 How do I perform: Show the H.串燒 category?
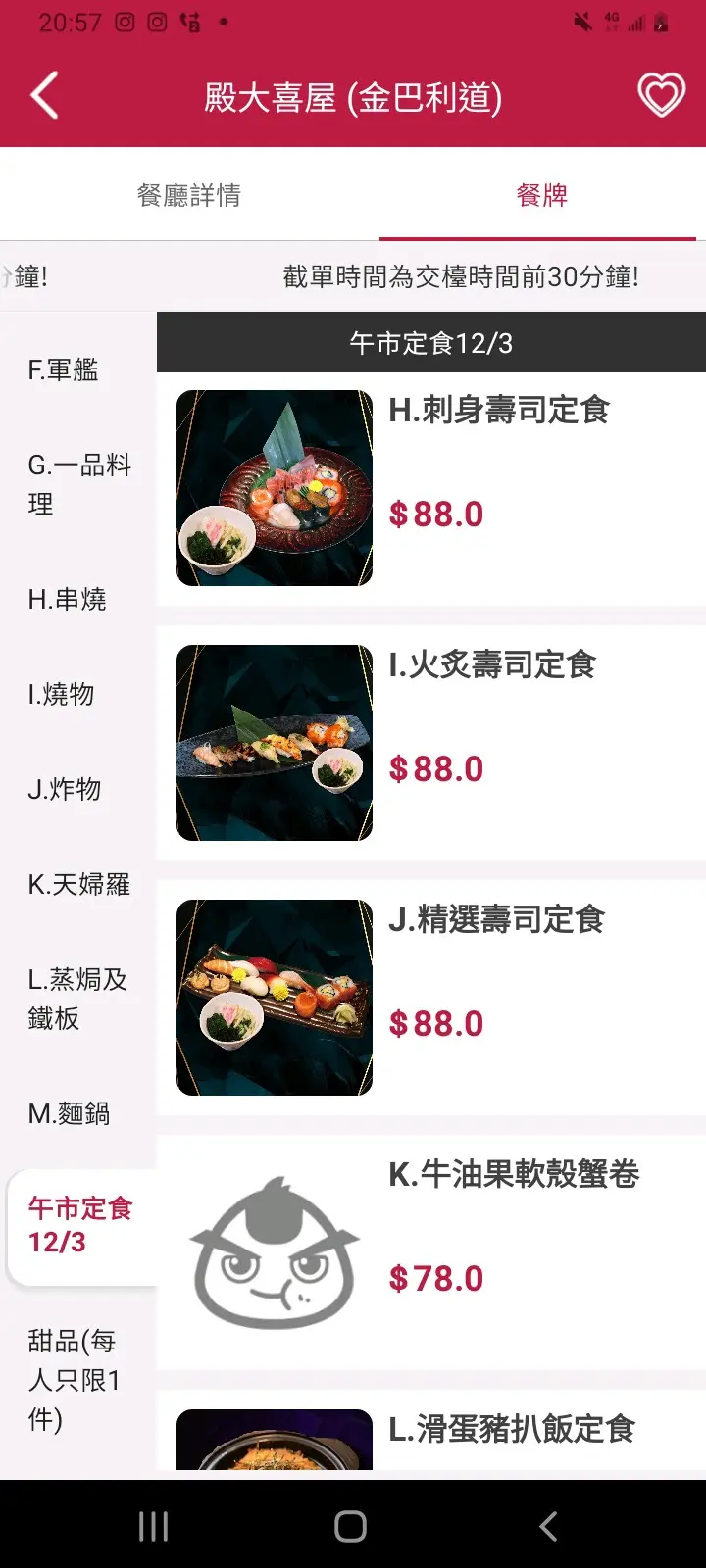pyautogui.click(x=67, y=599)
